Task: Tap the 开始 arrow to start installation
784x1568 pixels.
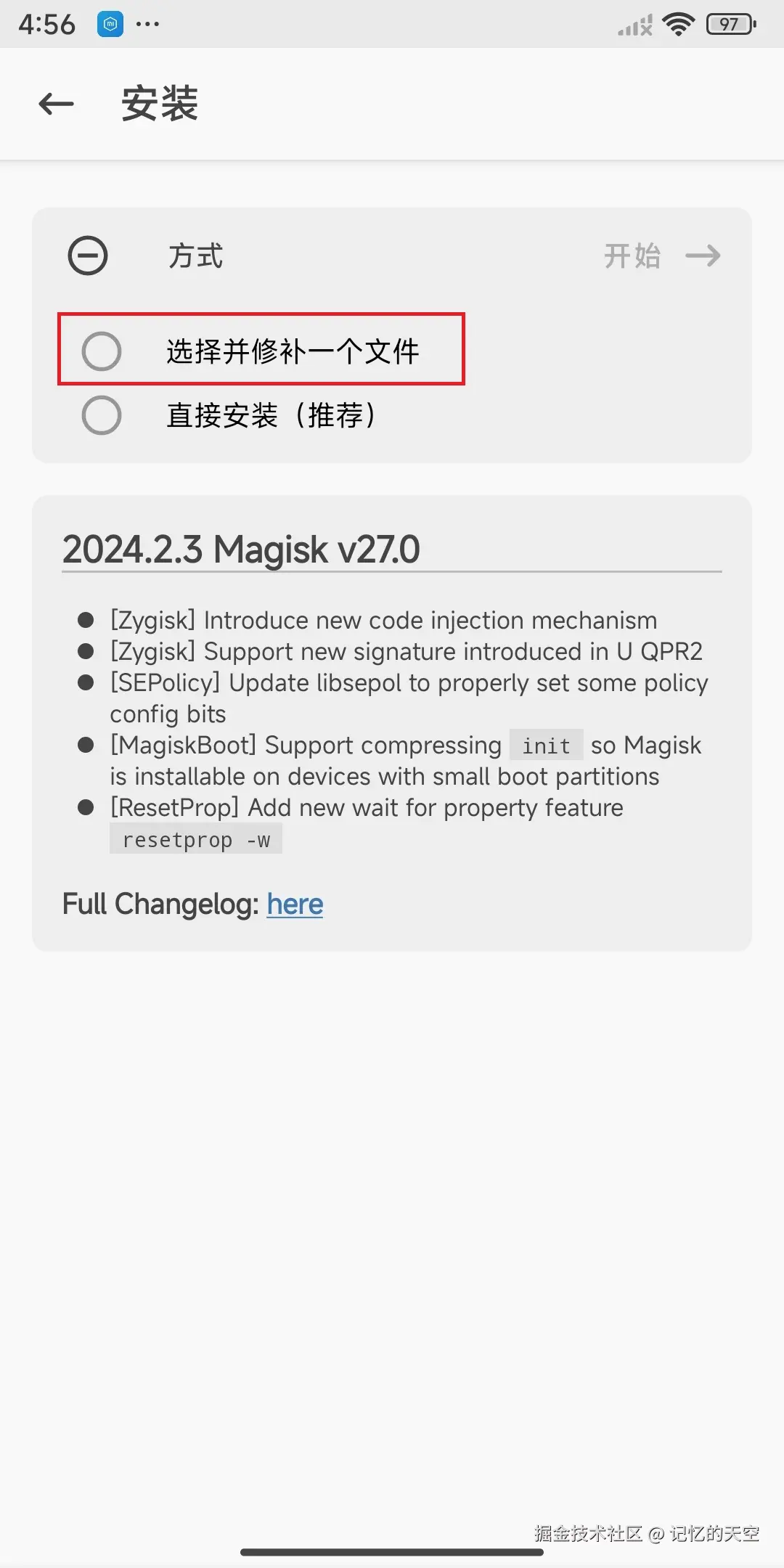Action: point(701,256)
